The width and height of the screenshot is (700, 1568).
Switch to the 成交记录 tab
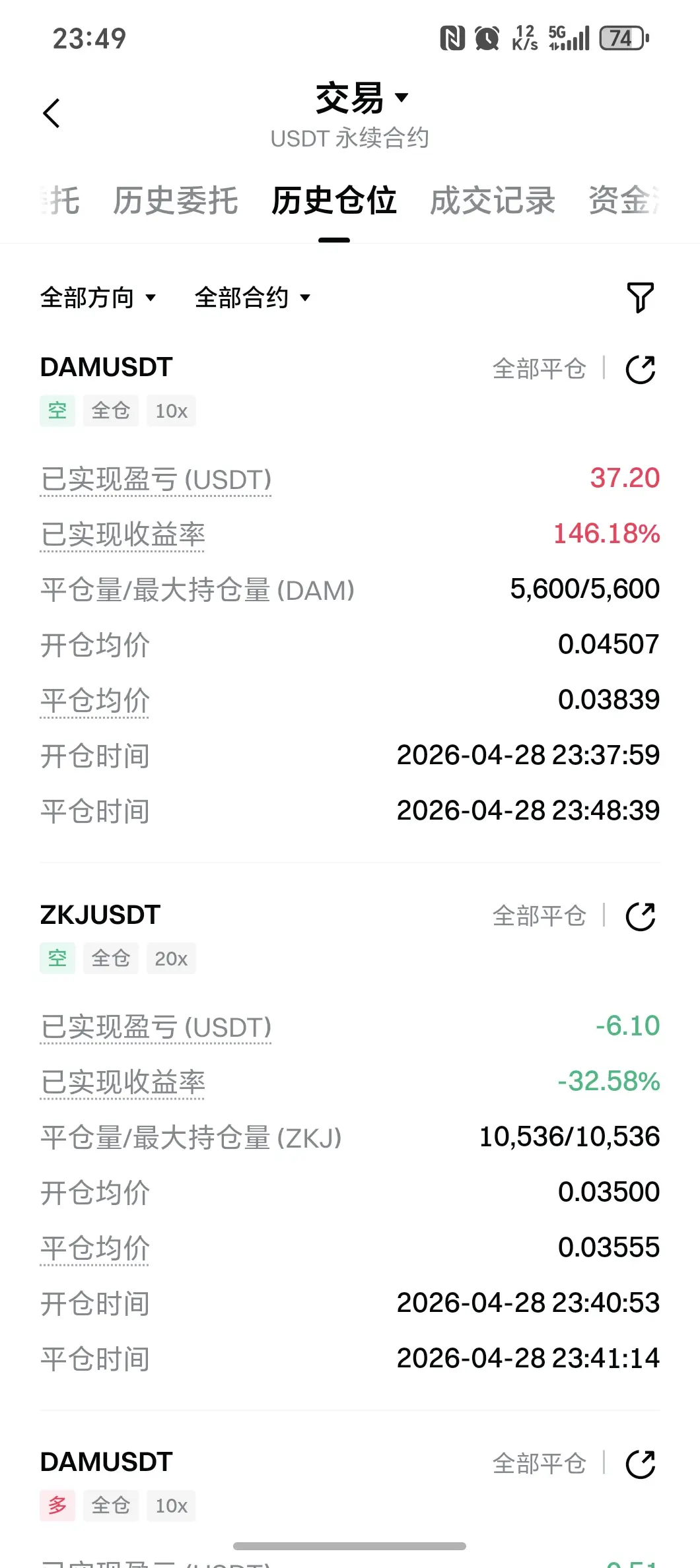pos(492,201)
